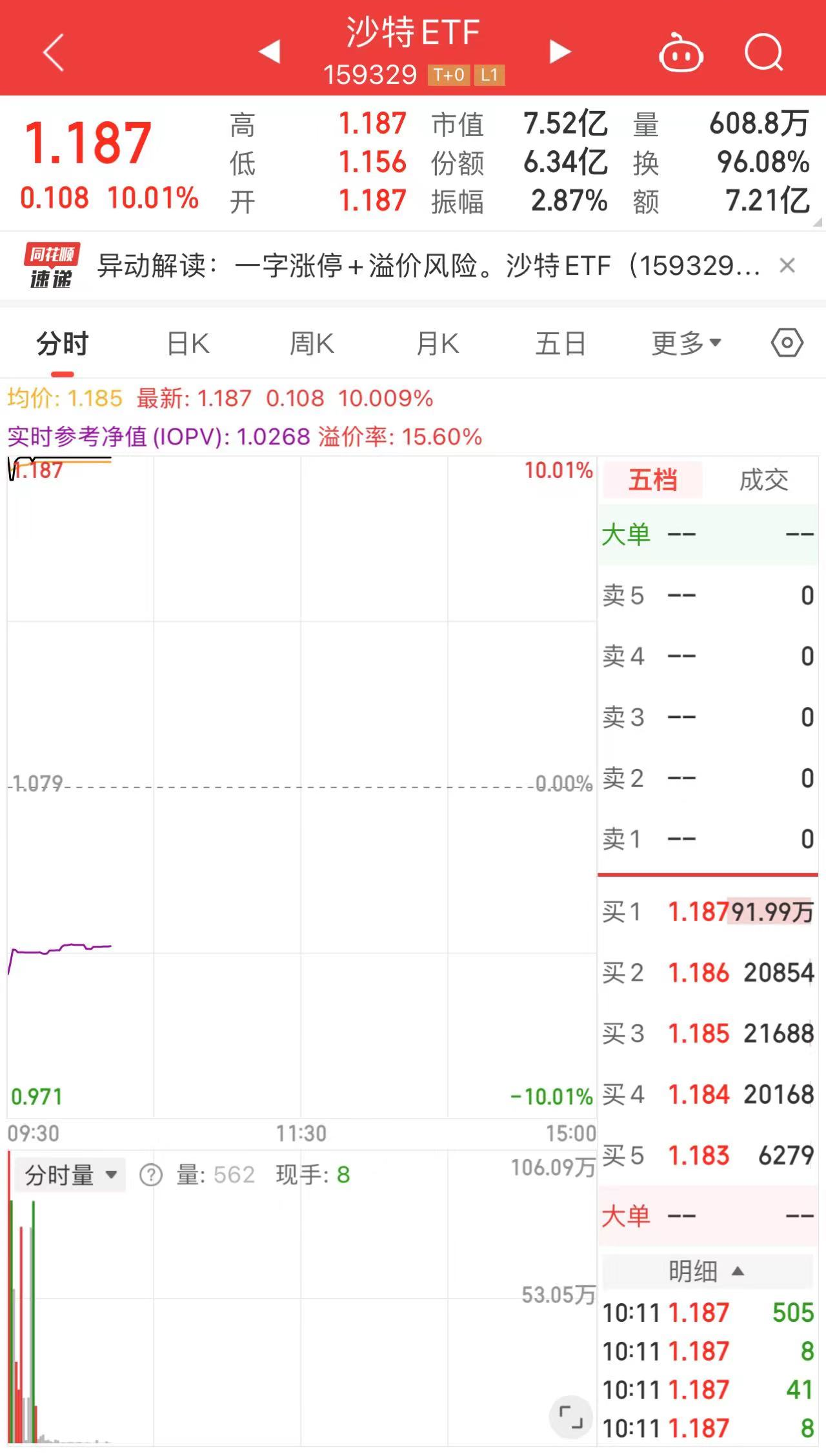Switch to the 日K tab
The height and width of the screenshot is (1456, 826).
coord(188,344)
